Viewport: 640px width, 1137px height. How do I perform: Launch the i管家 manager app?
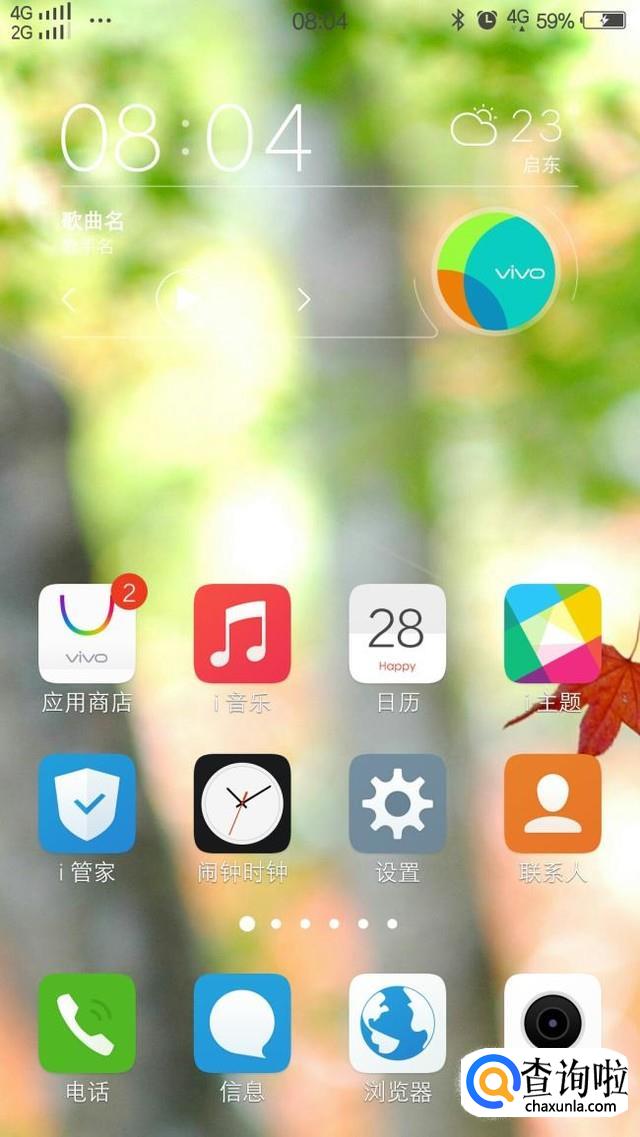[87, 803]
